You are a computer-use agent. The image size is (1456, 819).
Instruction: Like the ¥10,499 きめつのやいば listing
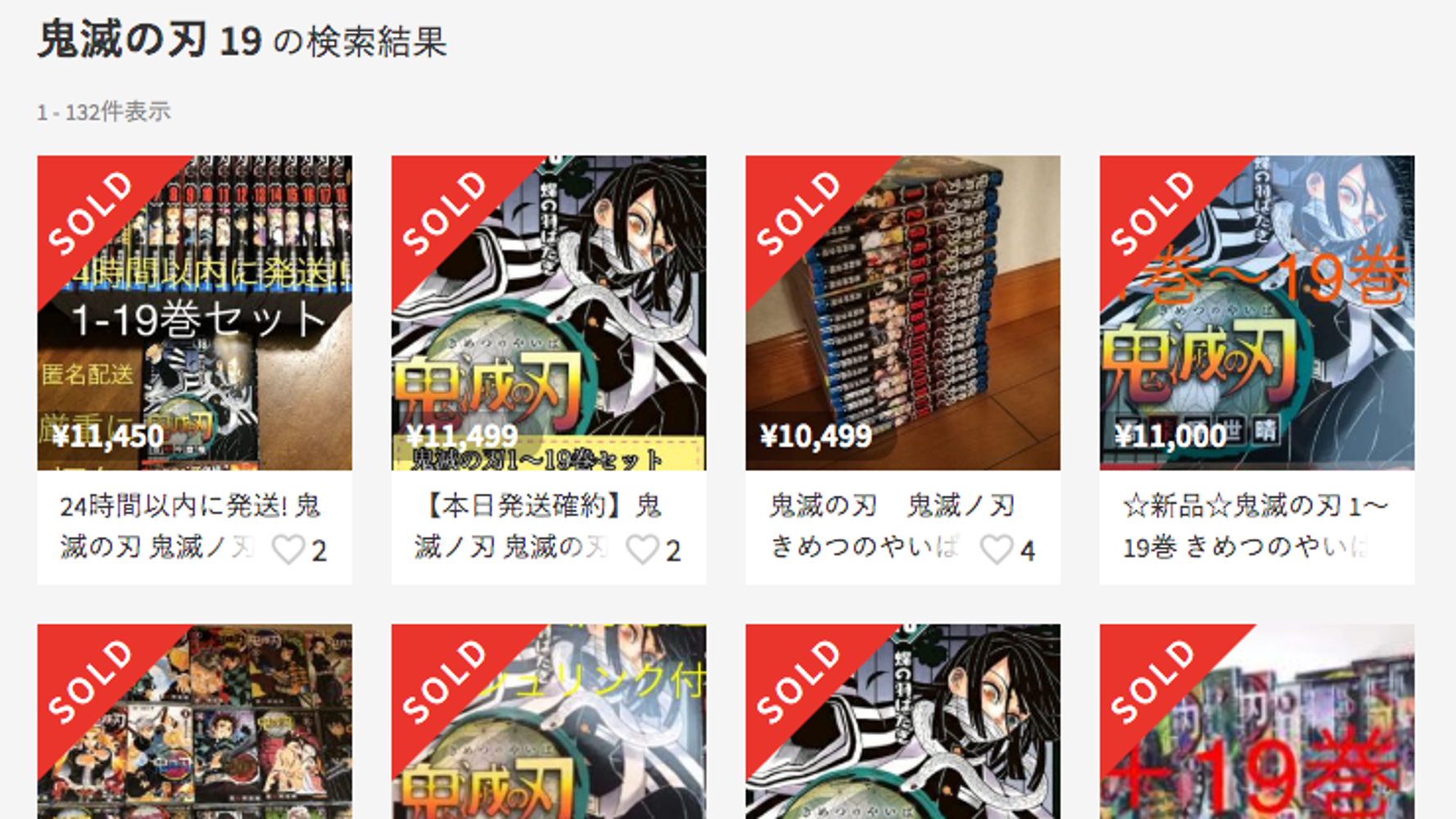coord(996,550)
